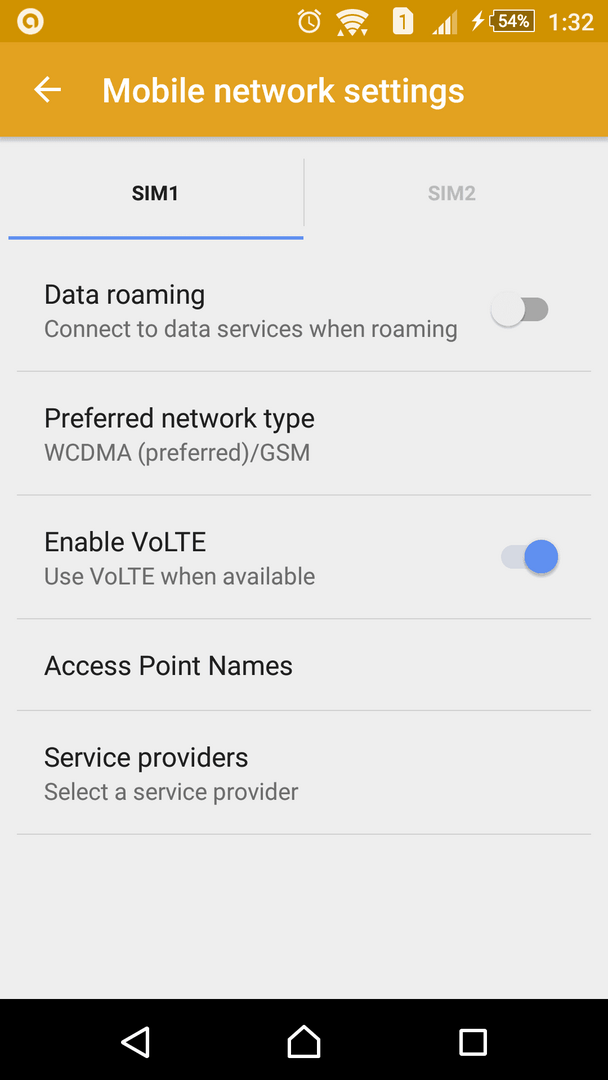Switch to the SIM2 tab
The image size is (608, 1080).
point(451,193)
